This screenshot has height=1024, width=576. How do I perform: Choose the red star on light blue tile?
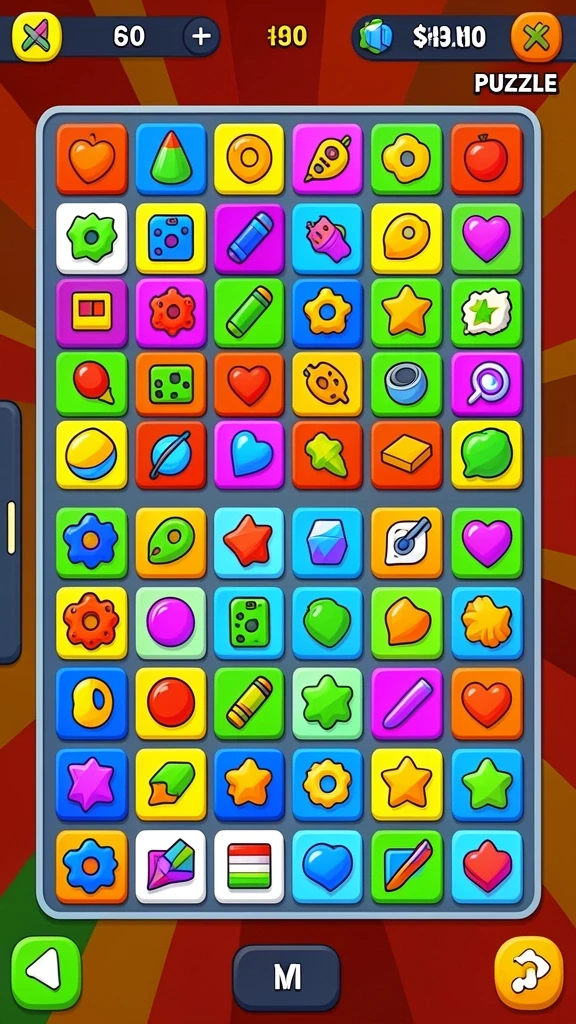tap(249, 543)
